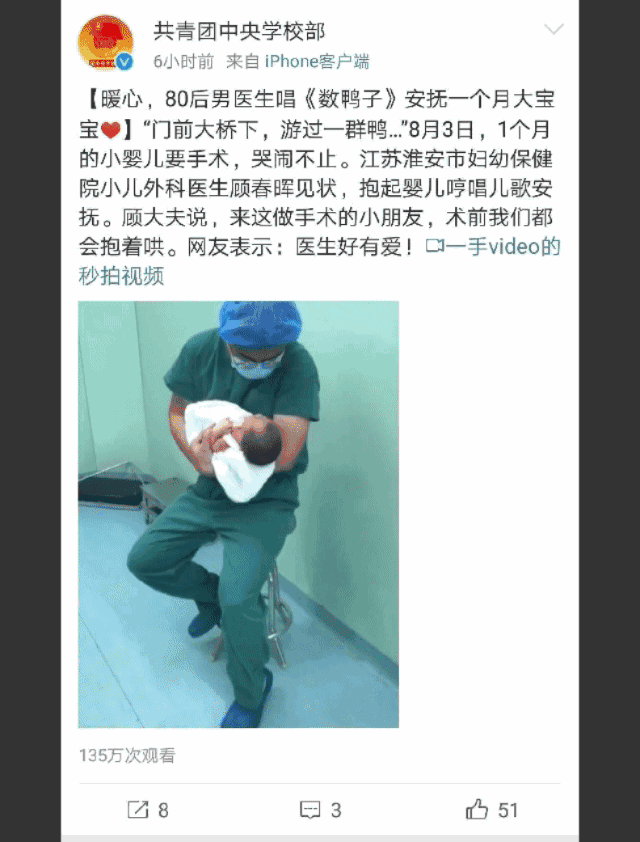This screenshot has width=640, height=842.
Task: Expand the post options chevron
Action: tap(553, 29)
